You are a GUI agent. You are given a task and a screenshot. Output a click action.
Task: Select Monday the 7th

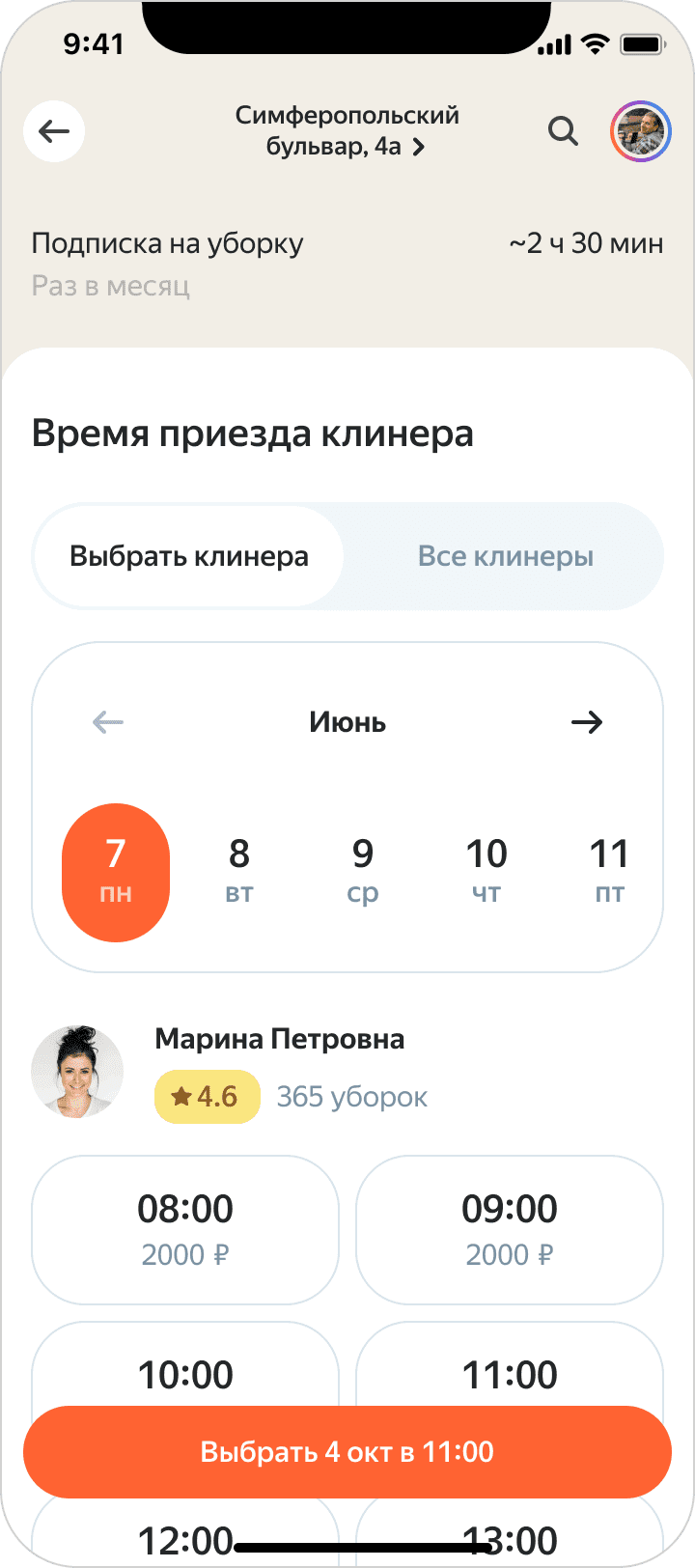(116, 872)
